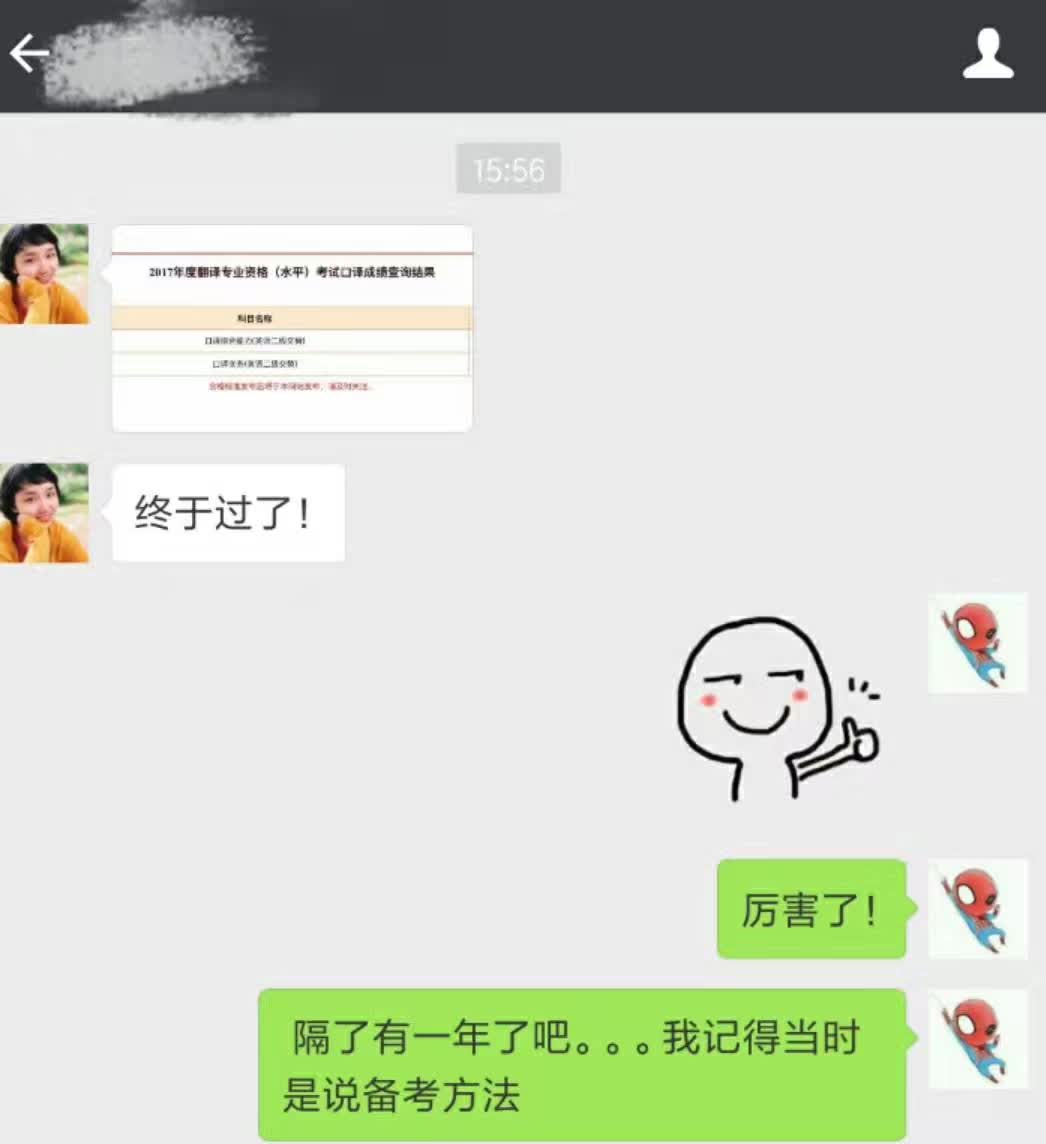Go back using the top-left arrow

coord(29,53)
